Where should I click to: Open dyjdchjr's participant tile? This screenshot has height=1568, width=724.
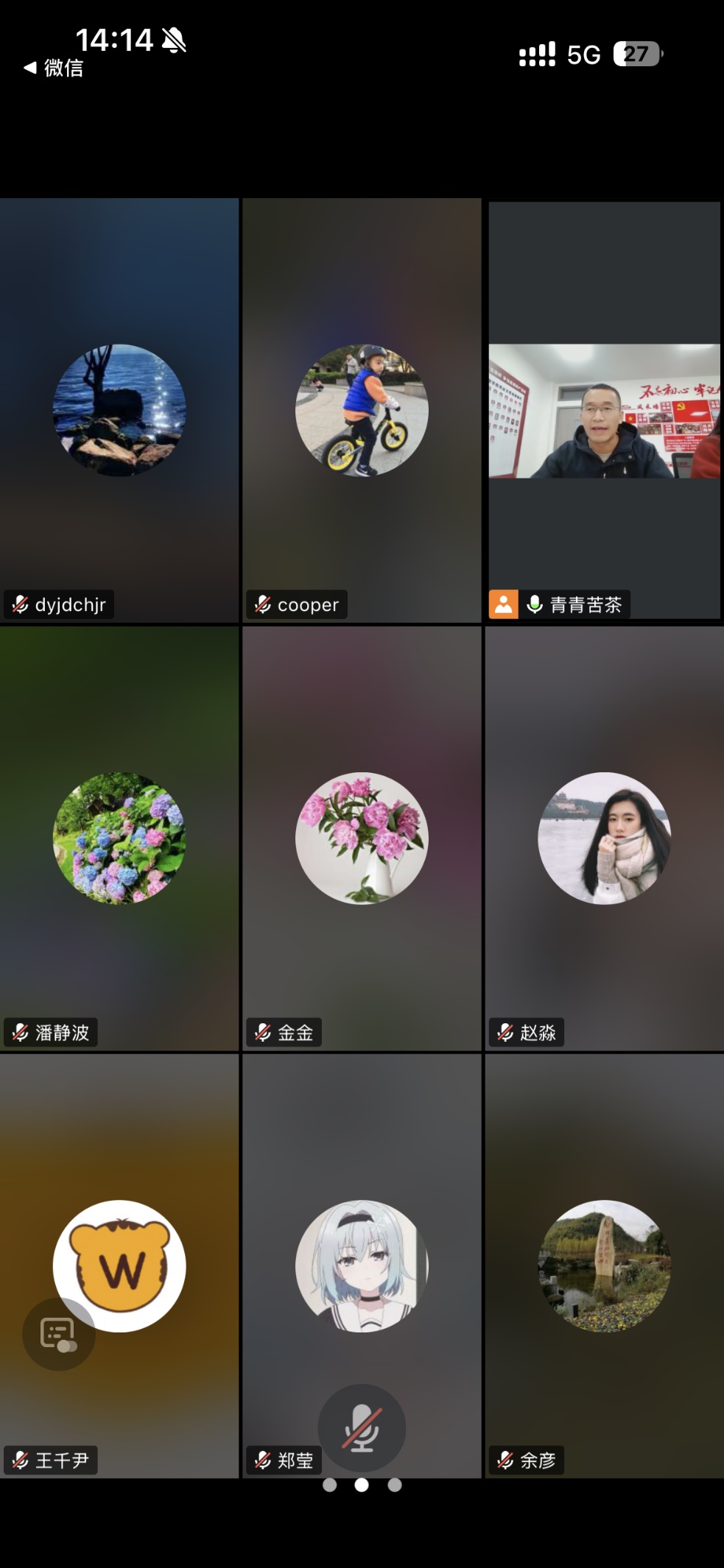click(119, 410)
